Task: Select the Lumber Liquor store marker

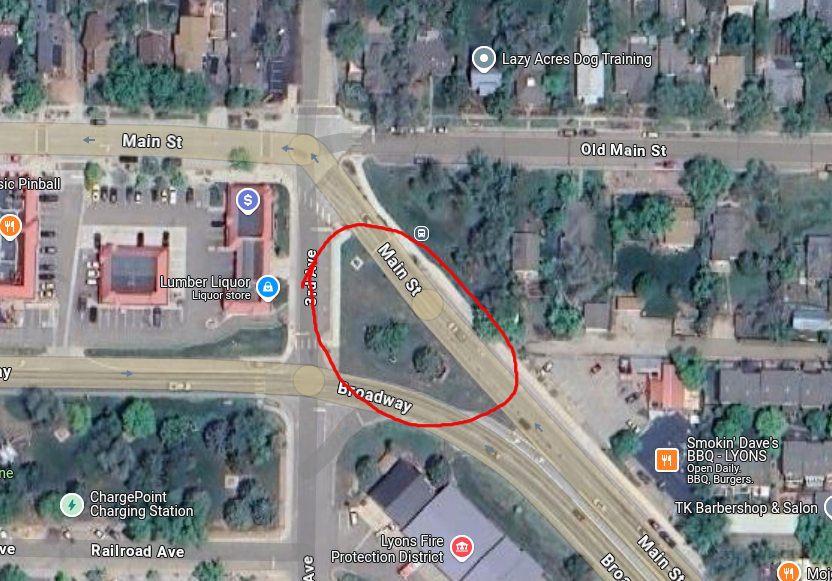Action: 267,289
